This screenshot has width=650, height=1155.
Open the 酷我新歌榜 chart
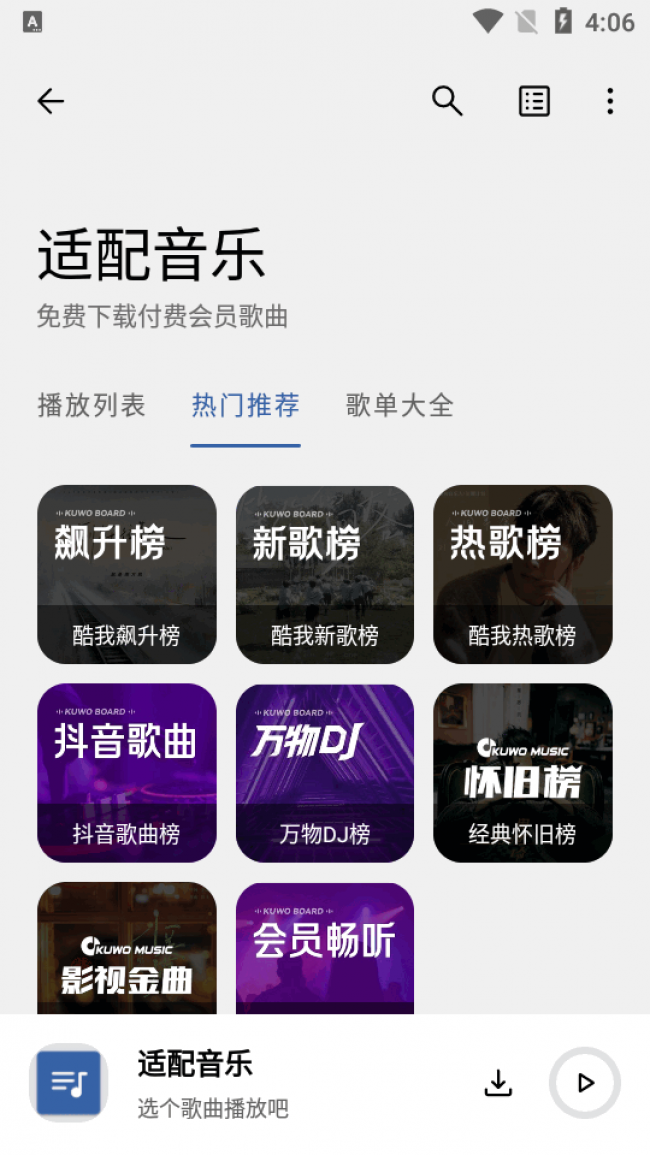click(325, 574)
